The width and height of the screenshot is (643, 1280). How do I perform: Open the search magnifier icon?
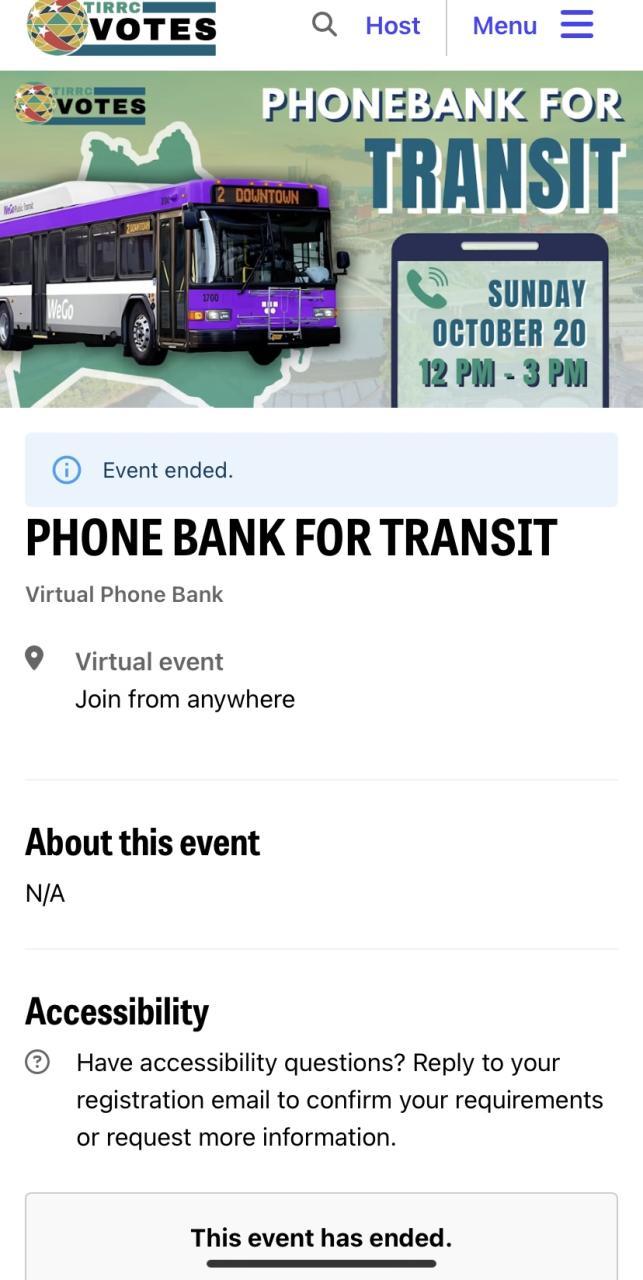324,24
